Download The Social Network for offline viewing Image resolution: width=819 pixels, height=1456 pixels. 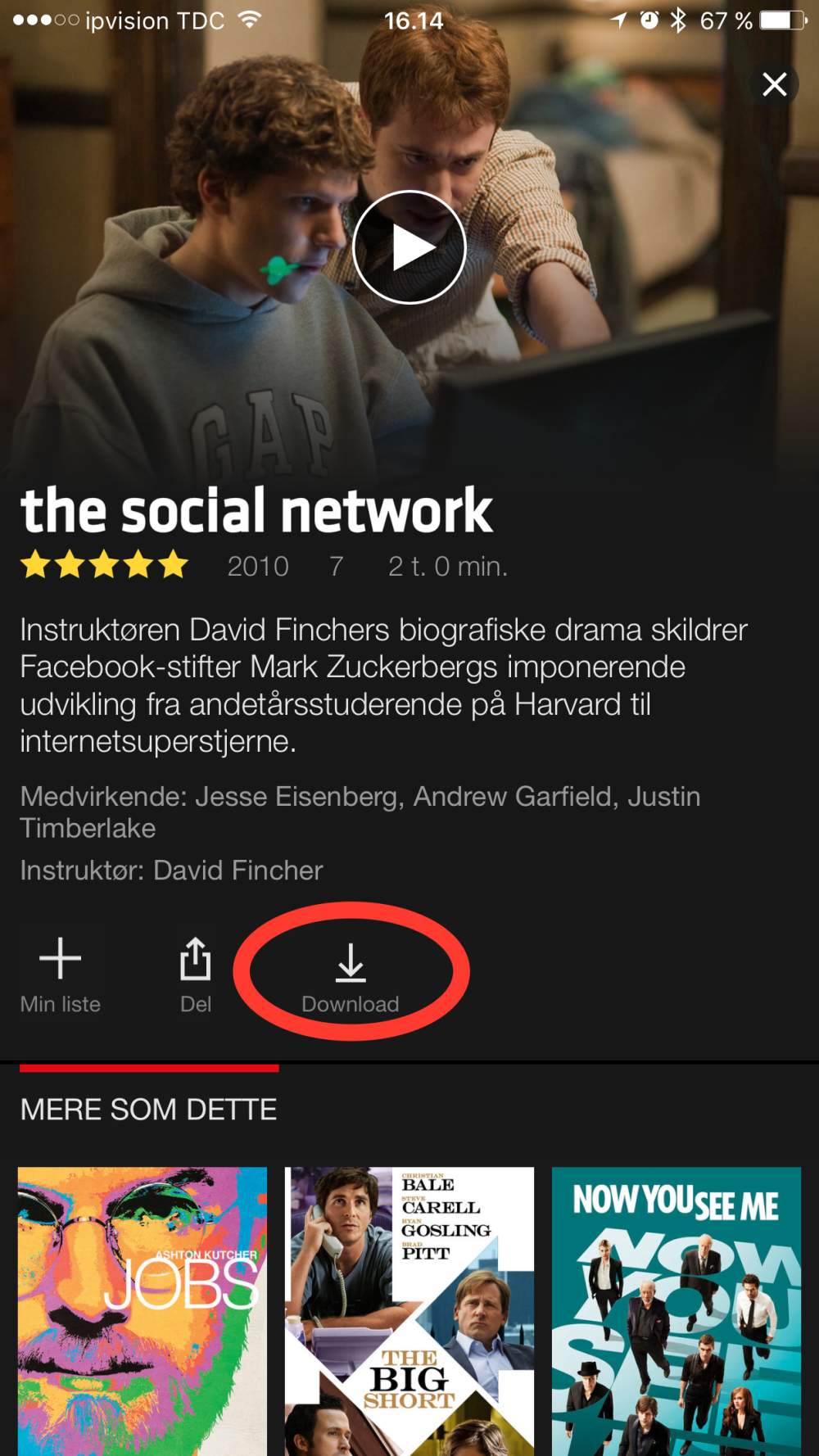351,976
